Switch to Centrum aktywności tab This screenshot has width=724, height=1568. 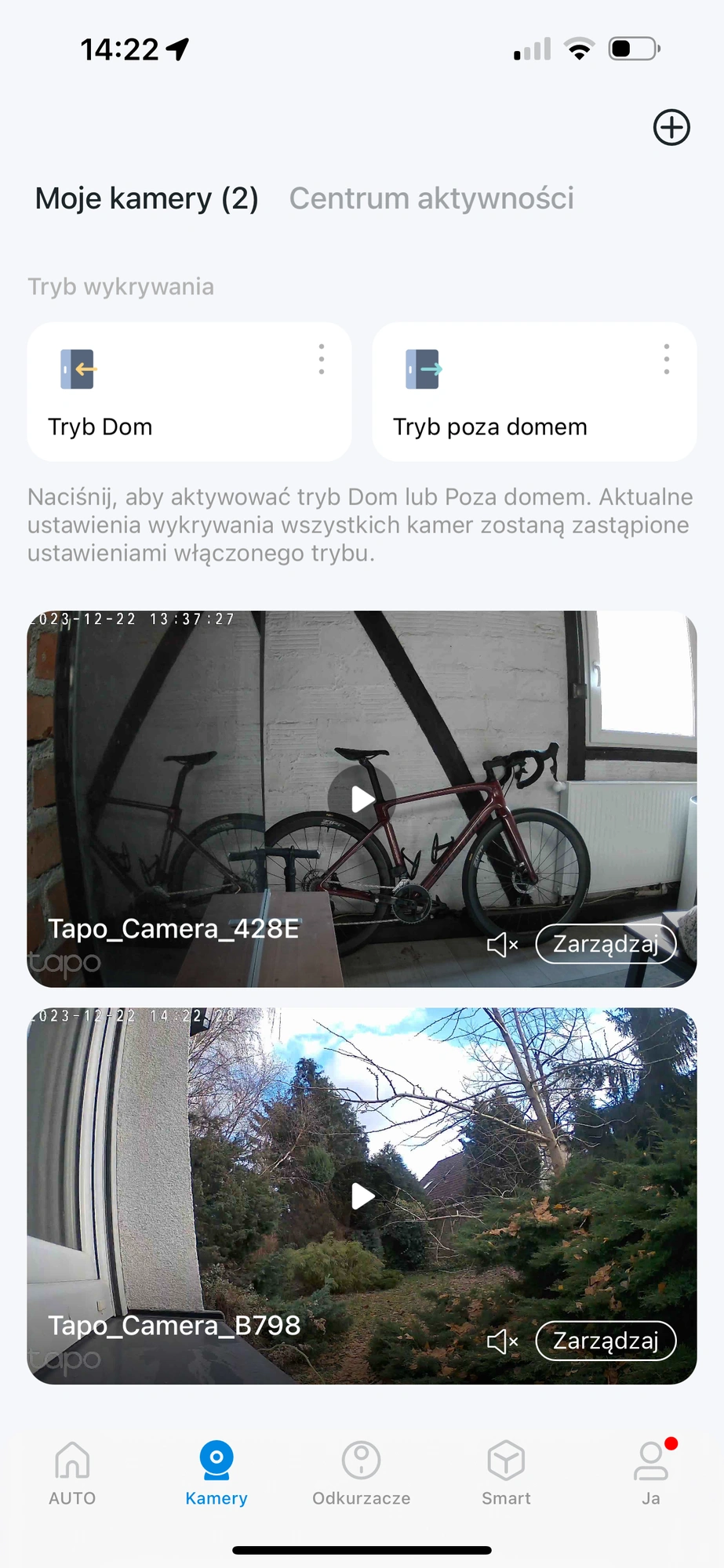click(x=431, y=198)
